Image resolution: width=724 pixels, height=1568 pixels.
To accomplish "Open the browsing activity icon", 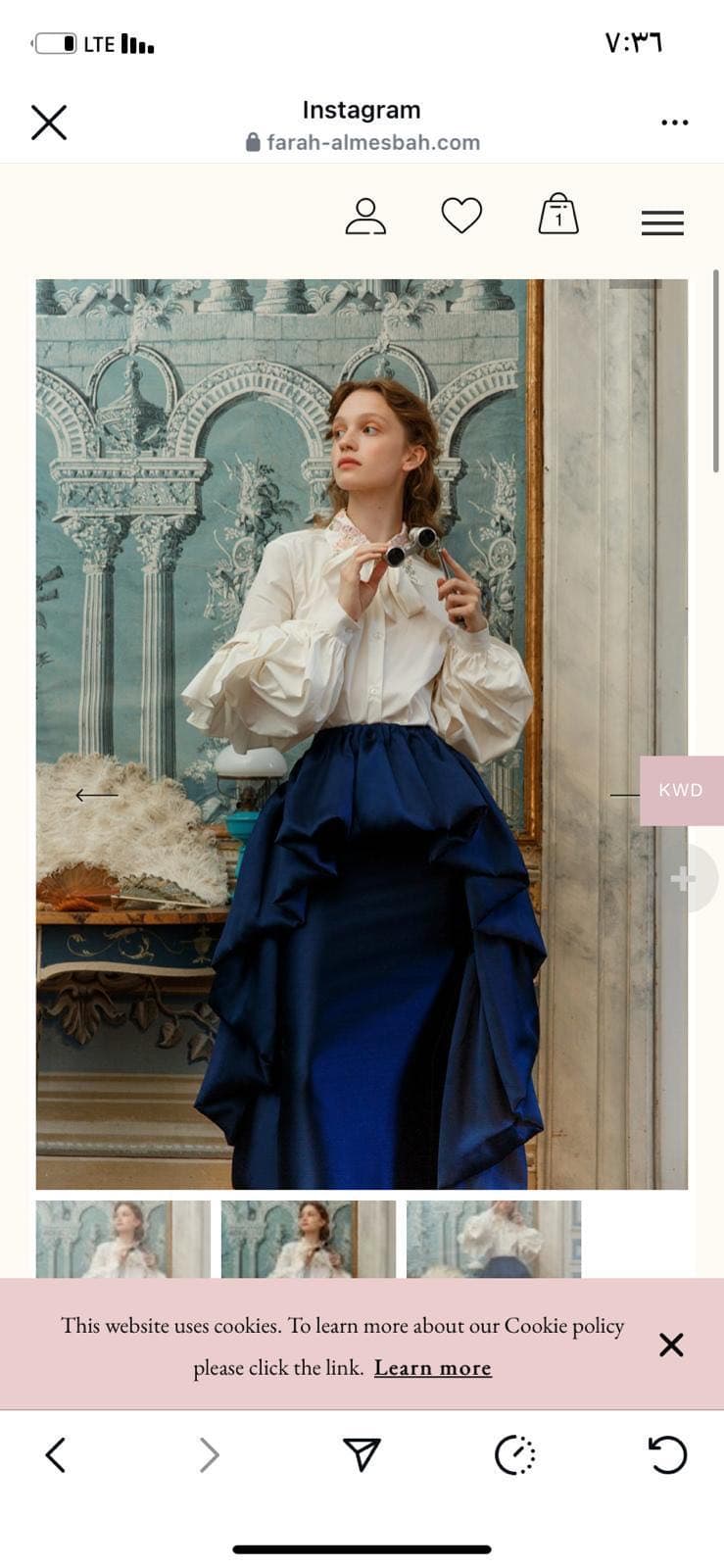I will [x=514, y=1455].
